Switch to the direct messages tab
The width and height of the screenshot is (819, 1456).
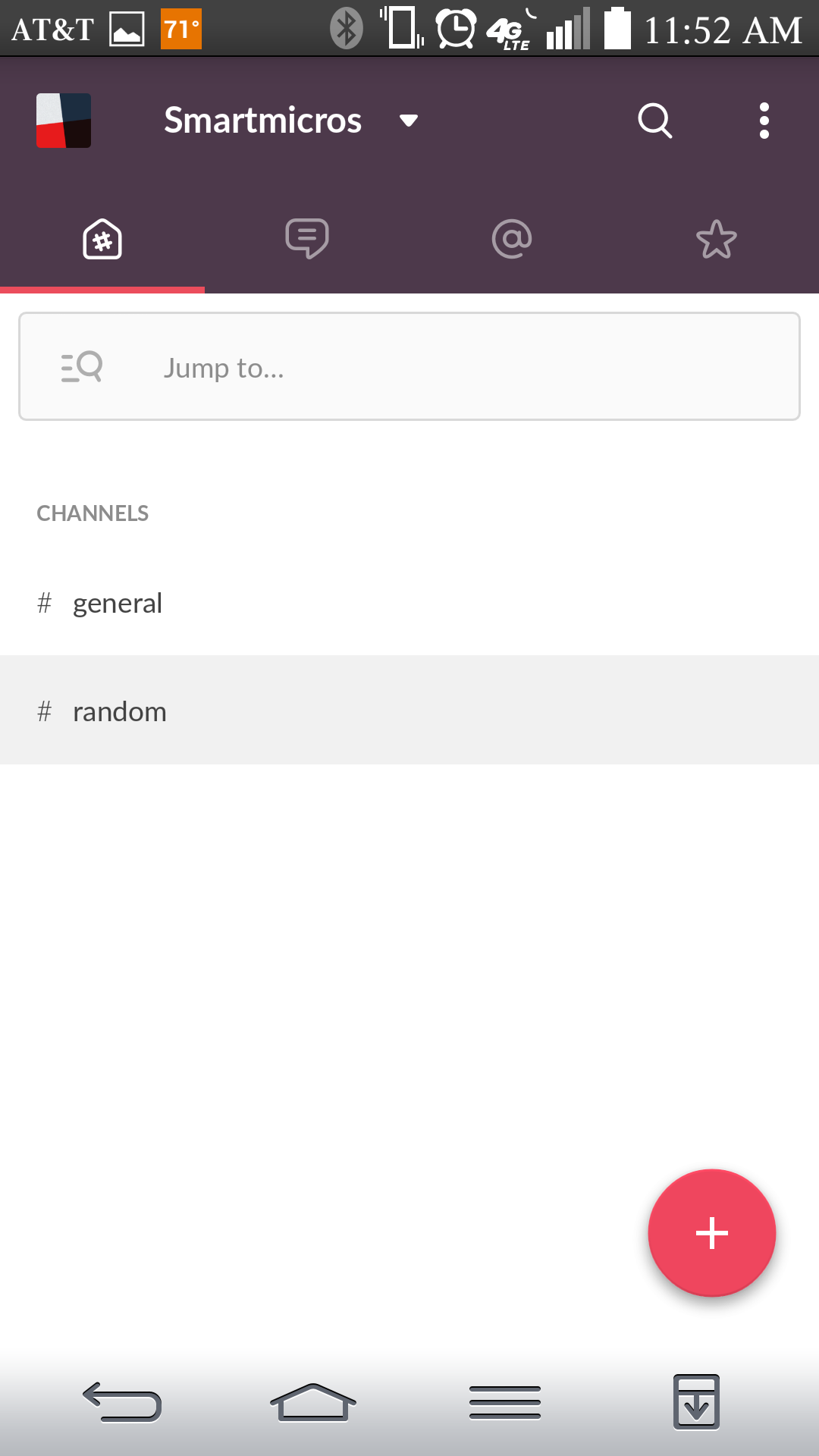pos(307,239)
